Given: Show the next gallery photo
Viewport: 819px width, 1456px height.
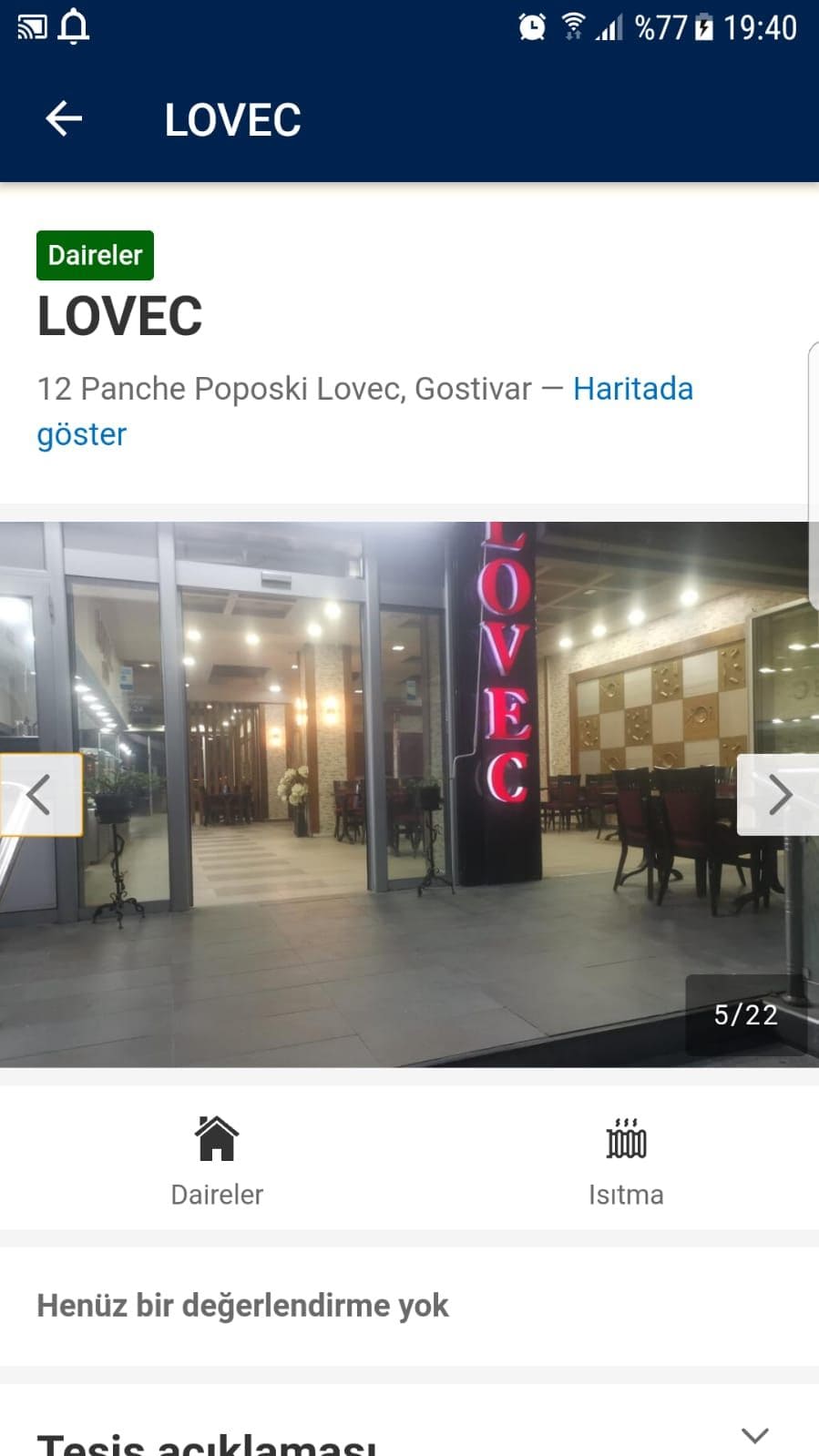Looking at the screenshot, I should pos(779,795).
